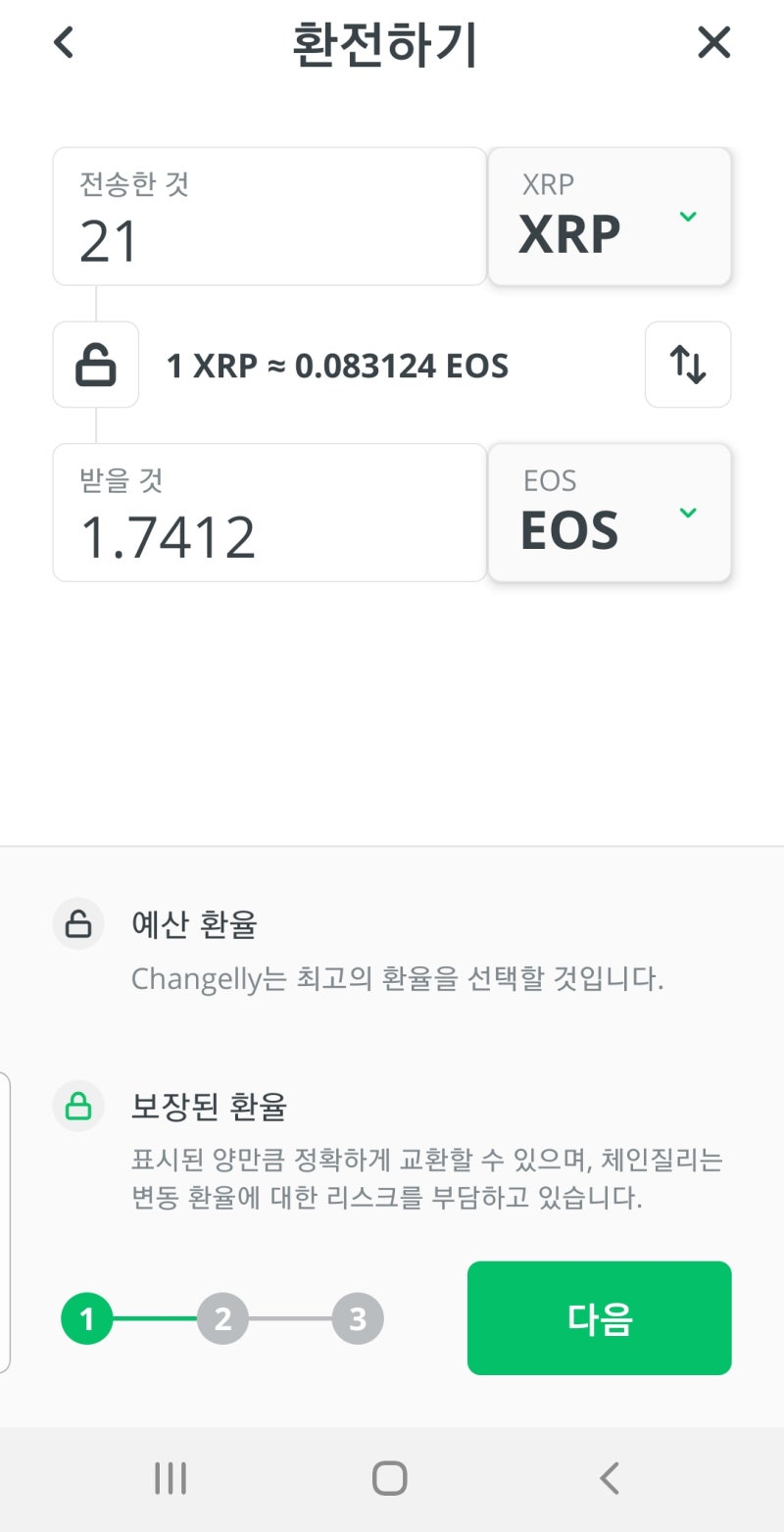Open recent apps from the navigation bar
The width and height of the screenshot is (784, 1532).
click(x=171, y=1478)
